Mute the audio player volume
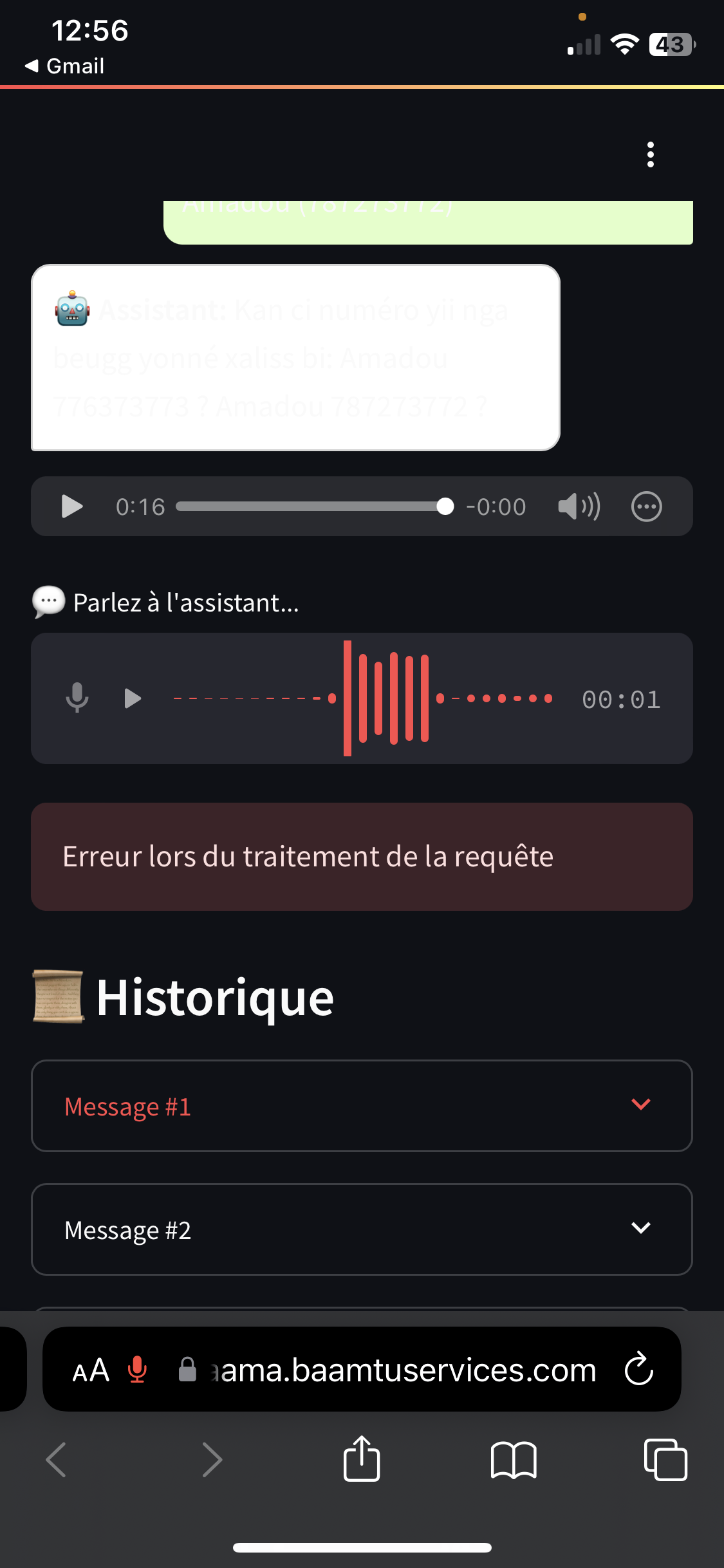This screenshot has height=1568, width=724. (x=579, y=507)
